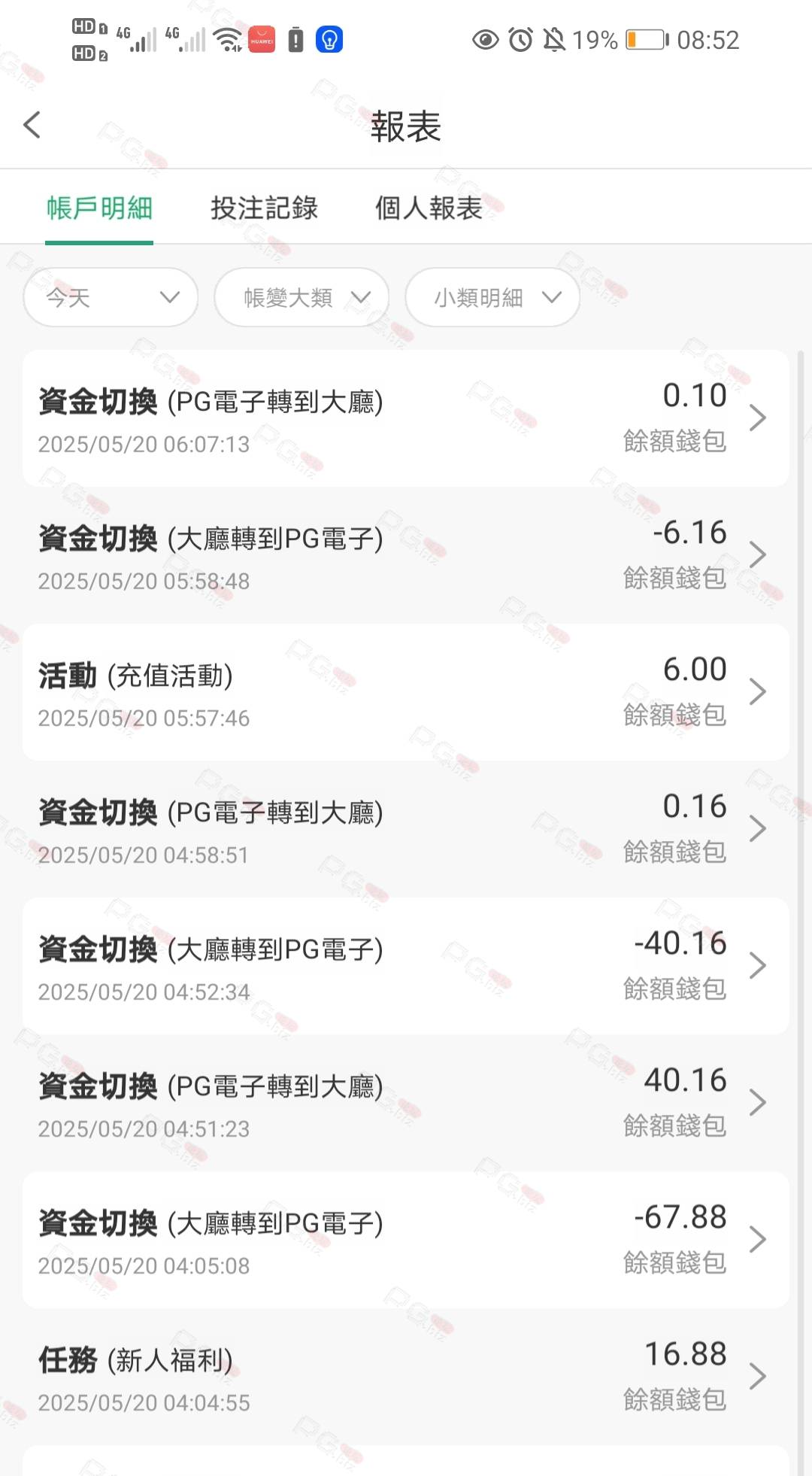
Task: Open the 0.10 transfer record at 06:07:13
Action: (406, 418)
